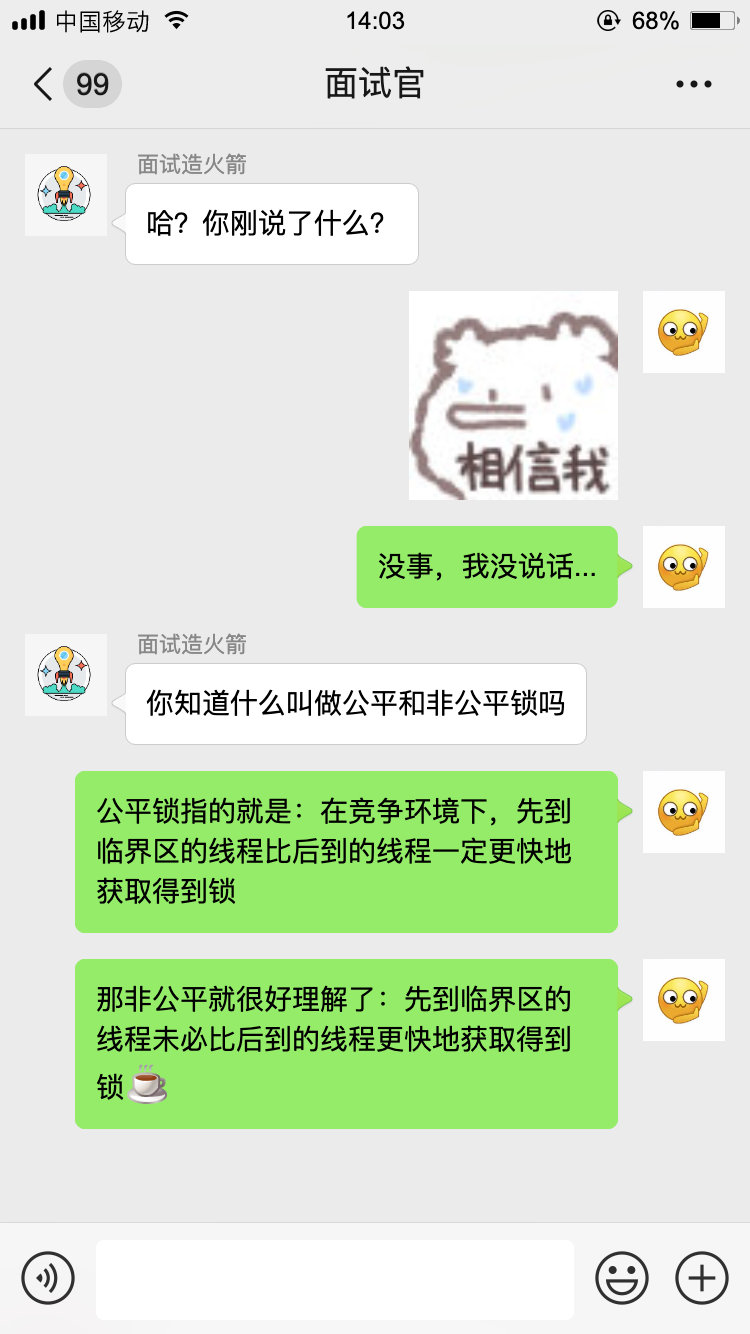Tap the message text input field
This screenshot has width=750, height=1334.
point(334,1278)
